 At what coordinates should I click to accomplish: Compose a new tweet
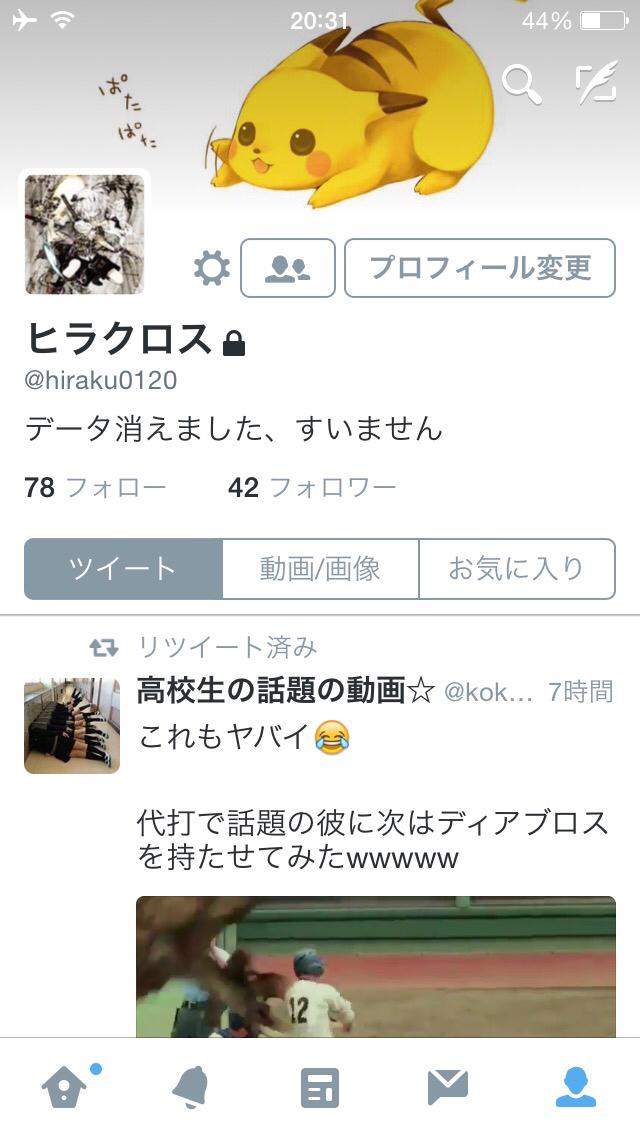pyautogui.click(x=596, y=84)
